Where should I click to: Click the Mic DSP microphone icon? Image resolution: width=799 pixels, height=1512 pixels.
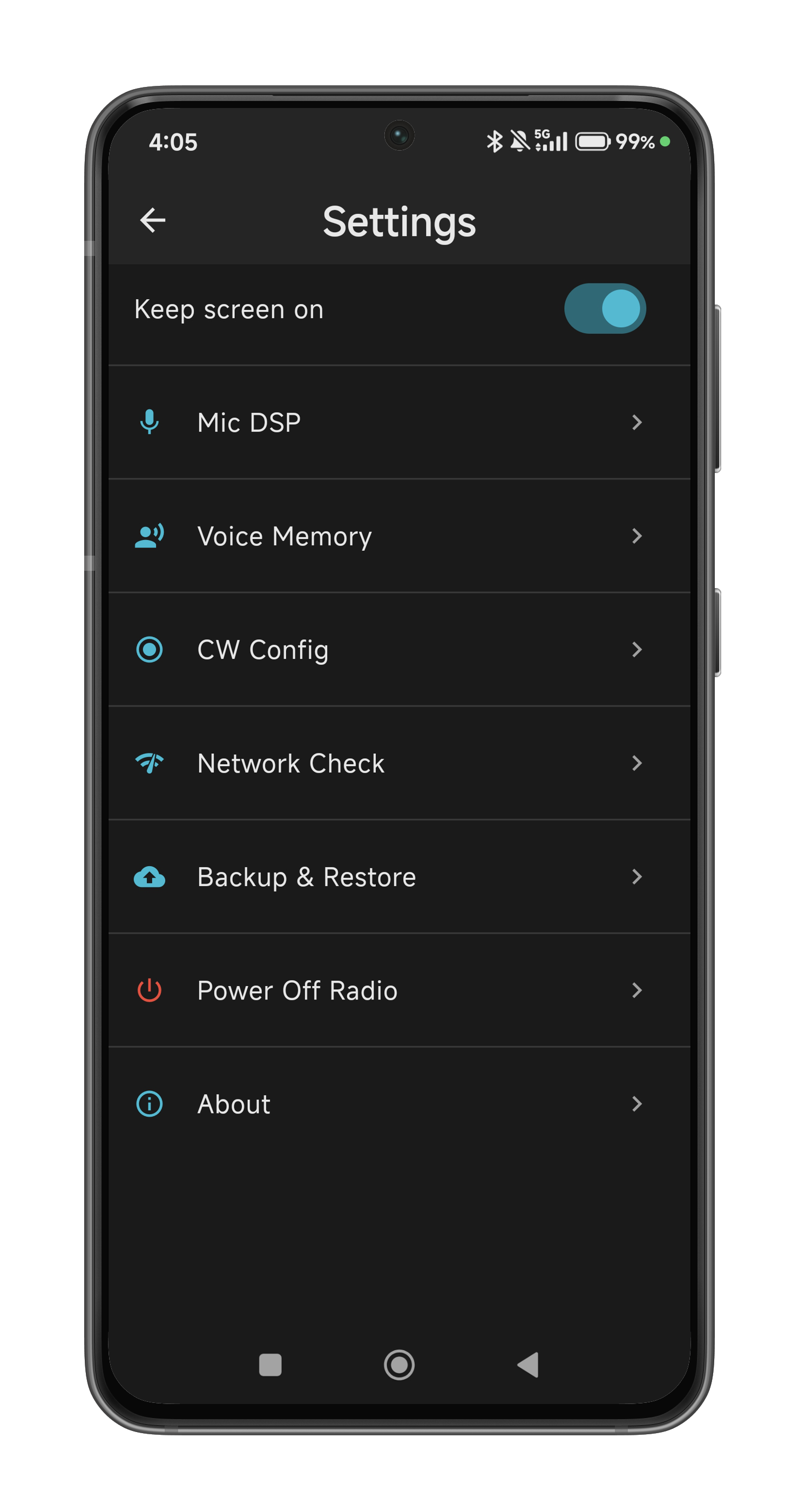click(149, 423)
